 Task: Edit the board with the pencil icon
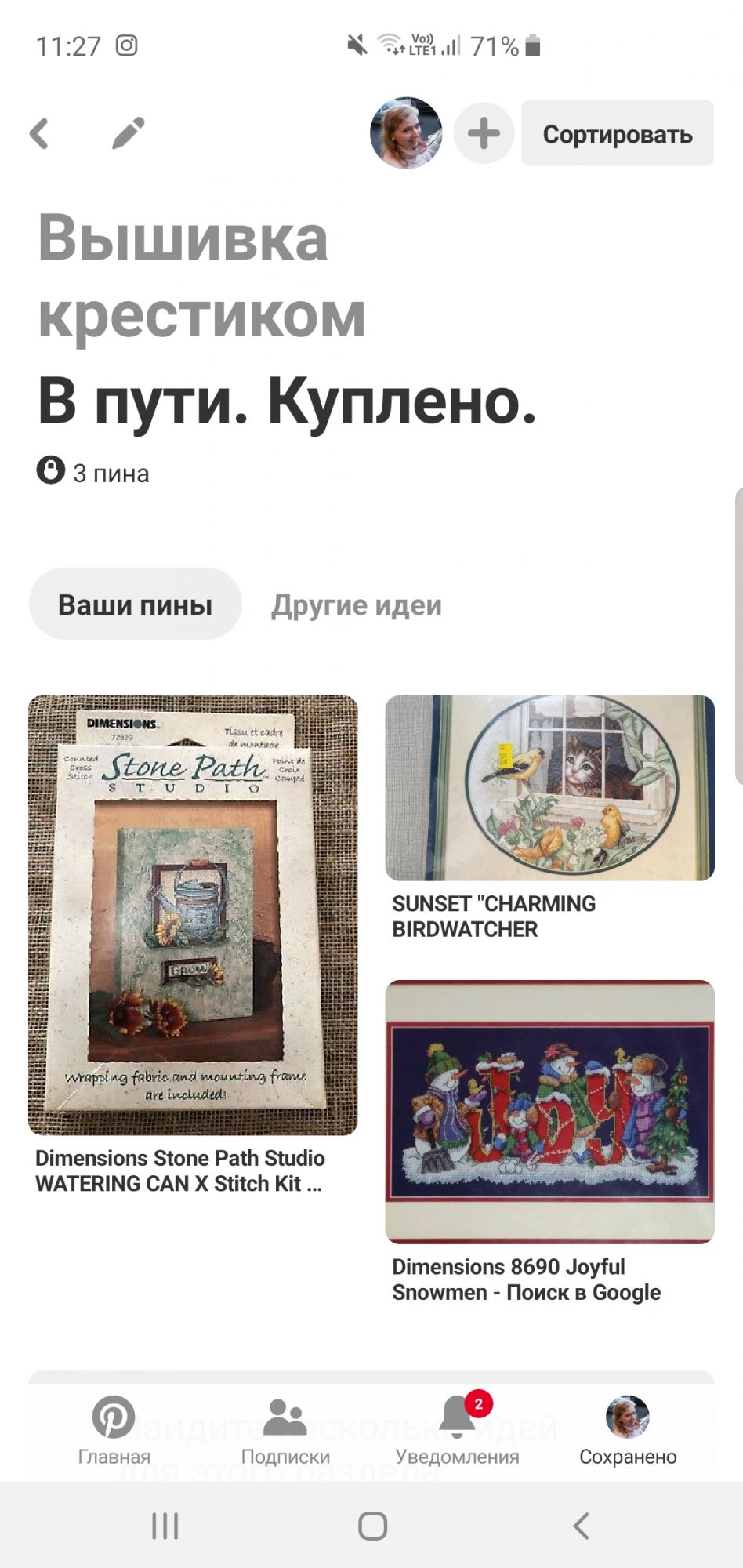pyautogui.click(x=128, y=133)
